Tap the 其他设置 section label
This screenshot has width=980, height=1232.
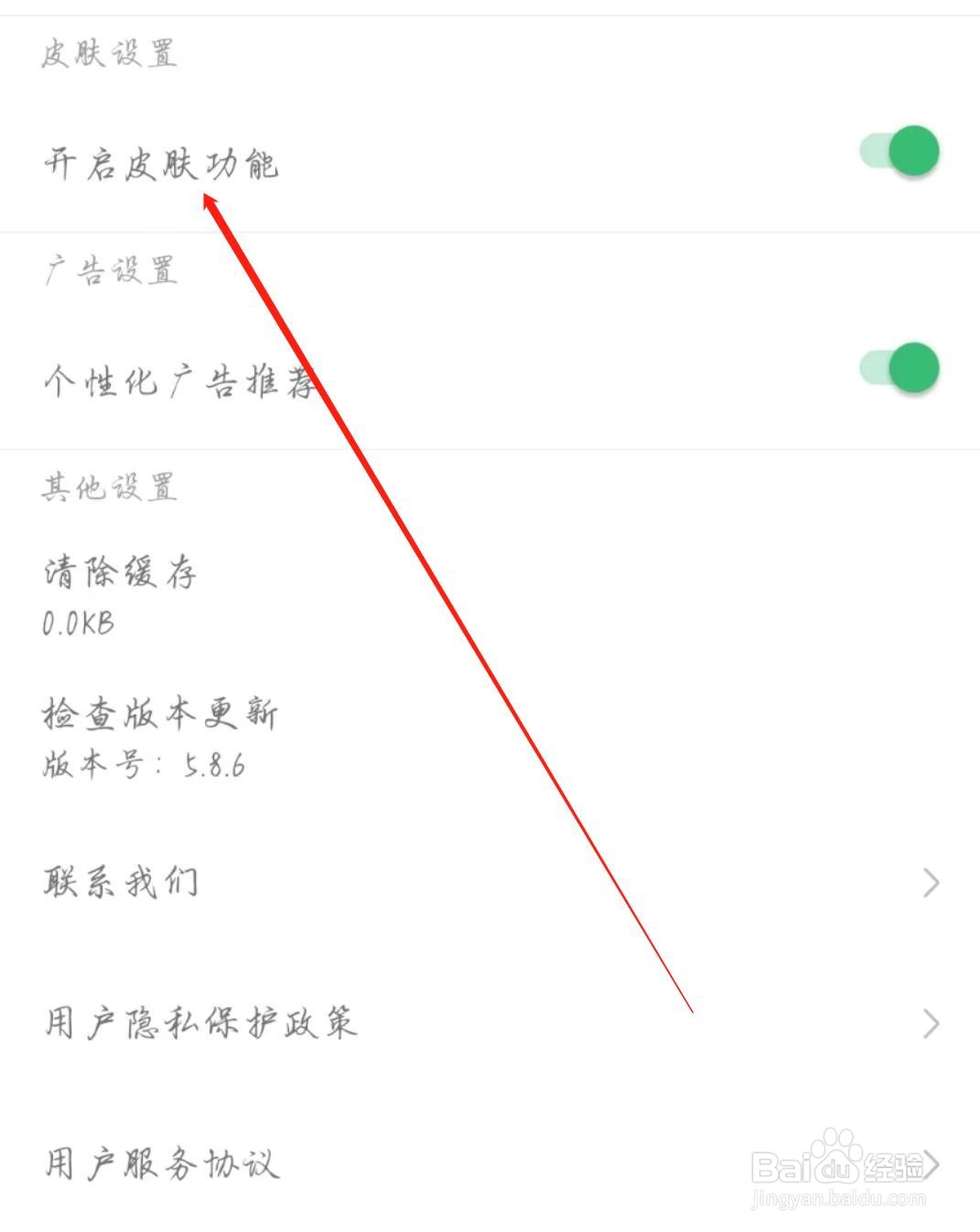click(x=112, y=486)
